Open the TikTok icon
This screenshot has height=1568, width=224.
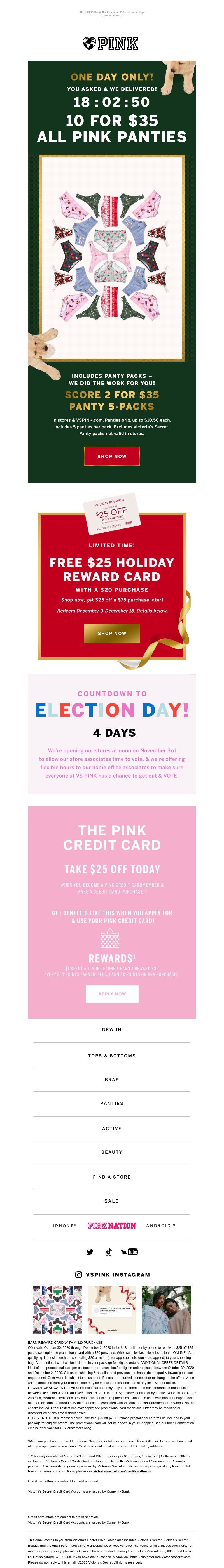[109, 1251]
